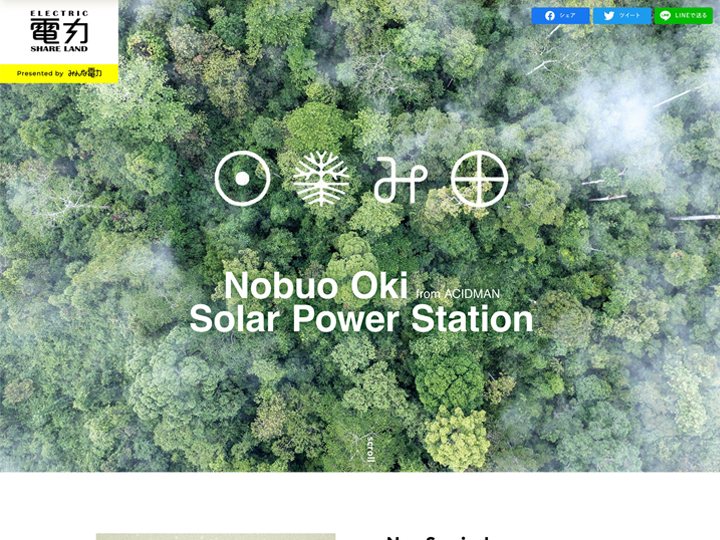Open the Minna Denryoku presenter banner
Image resolution: width=720 pixels, height=540 pixels.
coord(59,73)
